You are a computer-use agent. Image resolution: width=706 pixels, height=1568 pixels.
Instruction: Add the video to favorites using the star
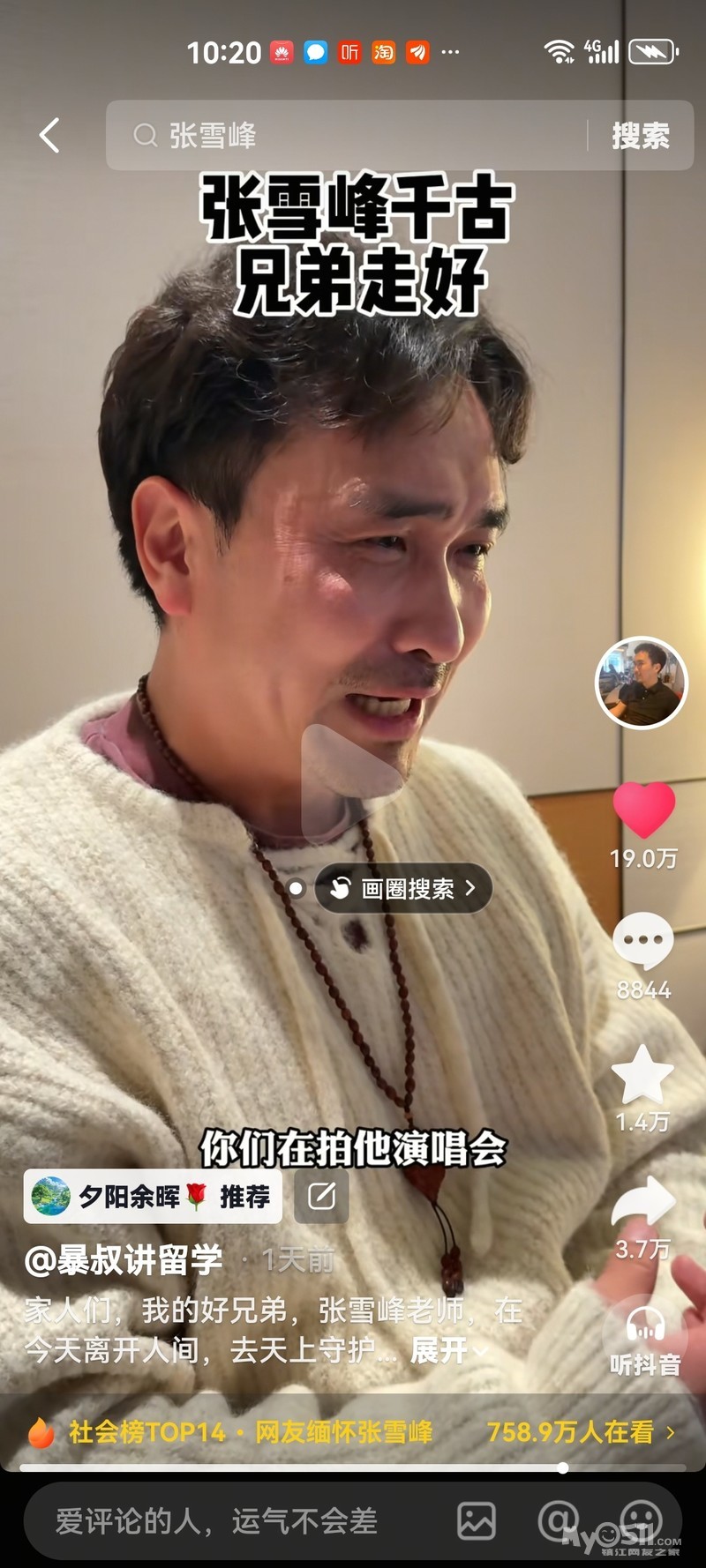642,1075
